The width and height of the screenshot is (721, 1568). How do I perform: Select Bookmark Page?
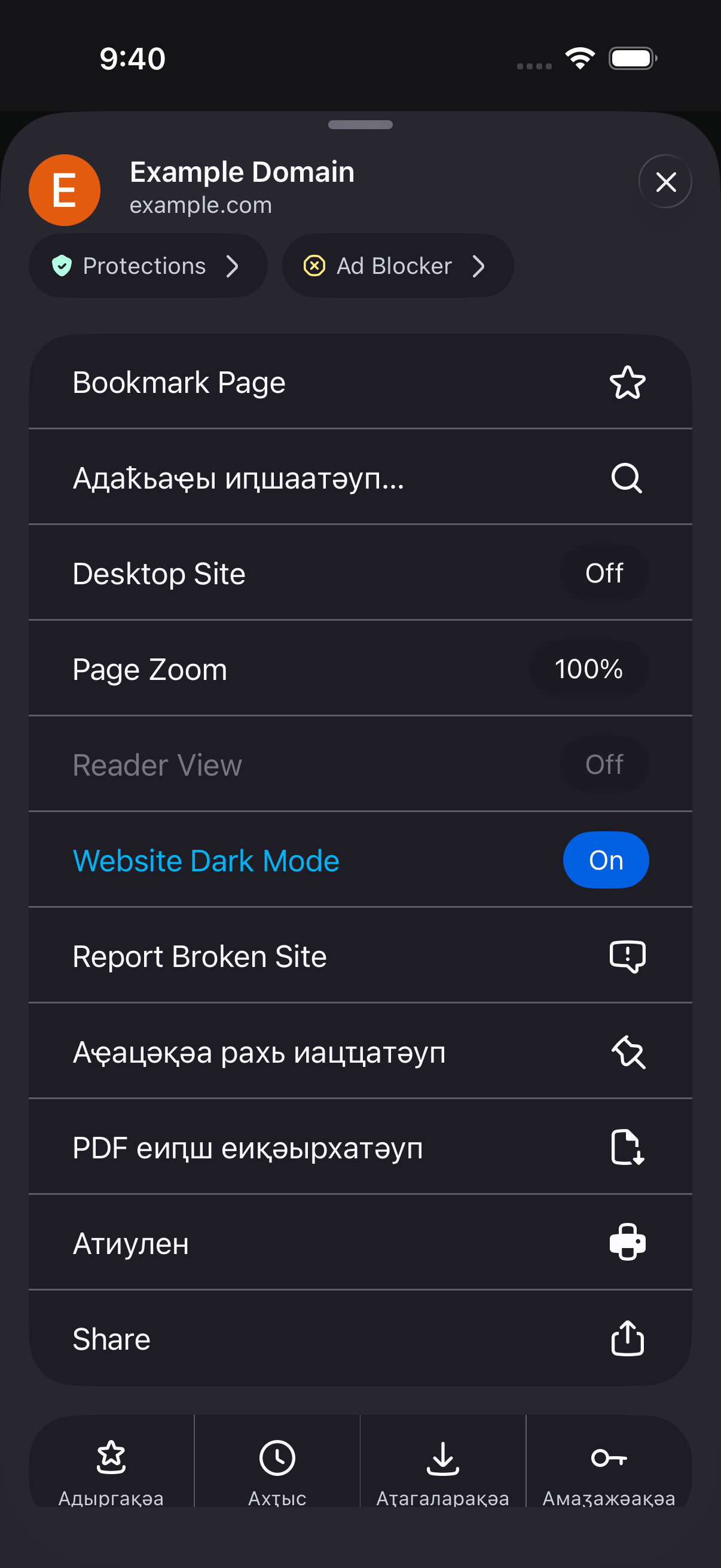pyautogui.click(x=360, y=382)
